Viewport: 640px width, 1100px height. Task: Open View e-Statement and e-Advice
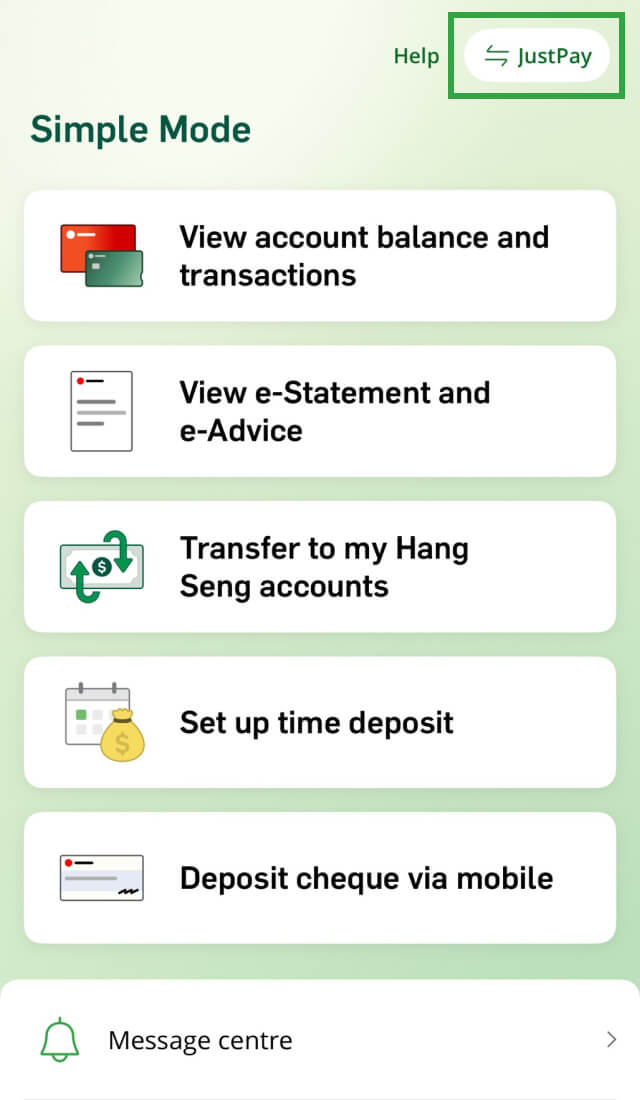coord(320,411)
